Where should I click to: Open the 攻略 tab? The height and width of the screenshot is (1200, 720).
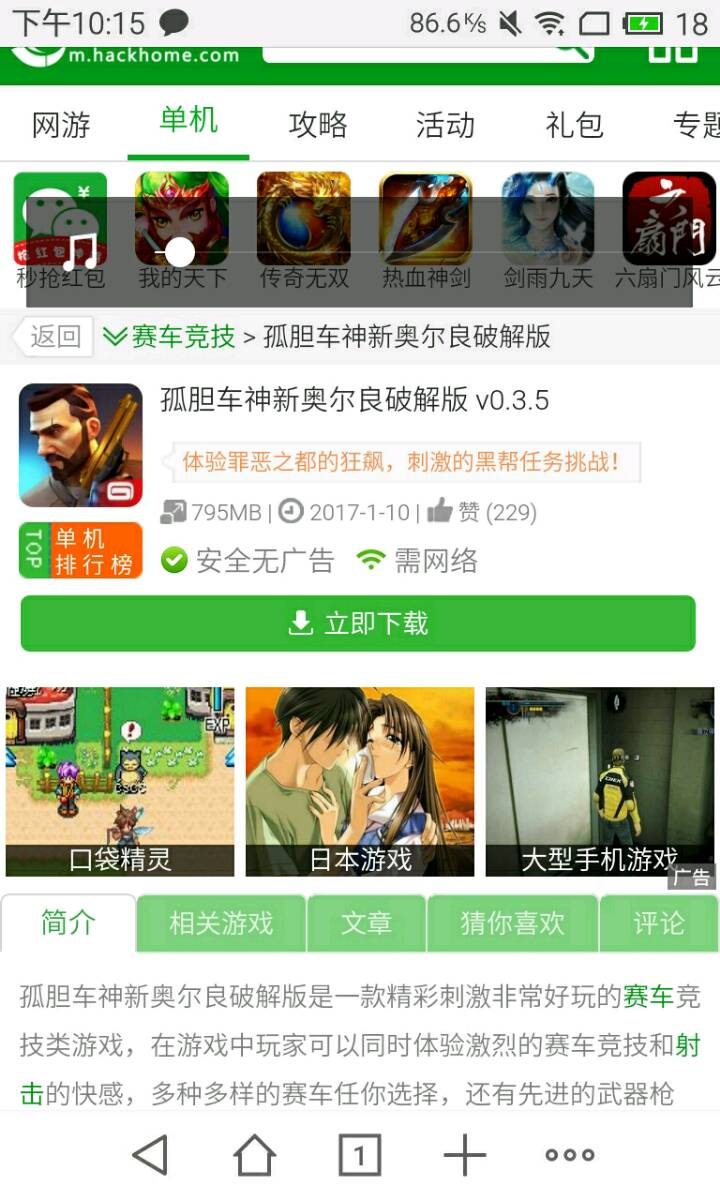317,125
